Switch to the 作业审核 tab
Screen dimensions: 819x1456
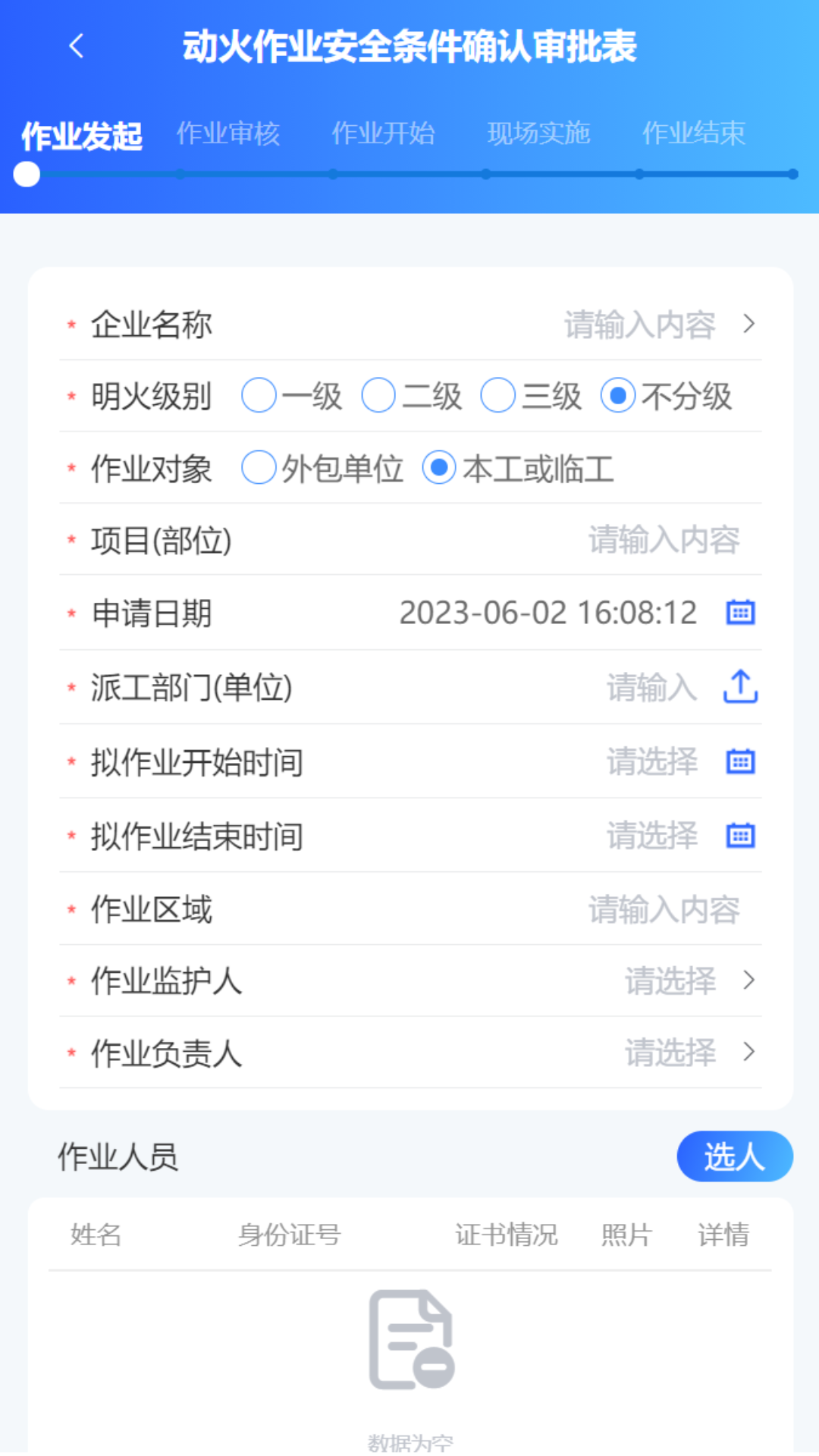pos(228,133)
